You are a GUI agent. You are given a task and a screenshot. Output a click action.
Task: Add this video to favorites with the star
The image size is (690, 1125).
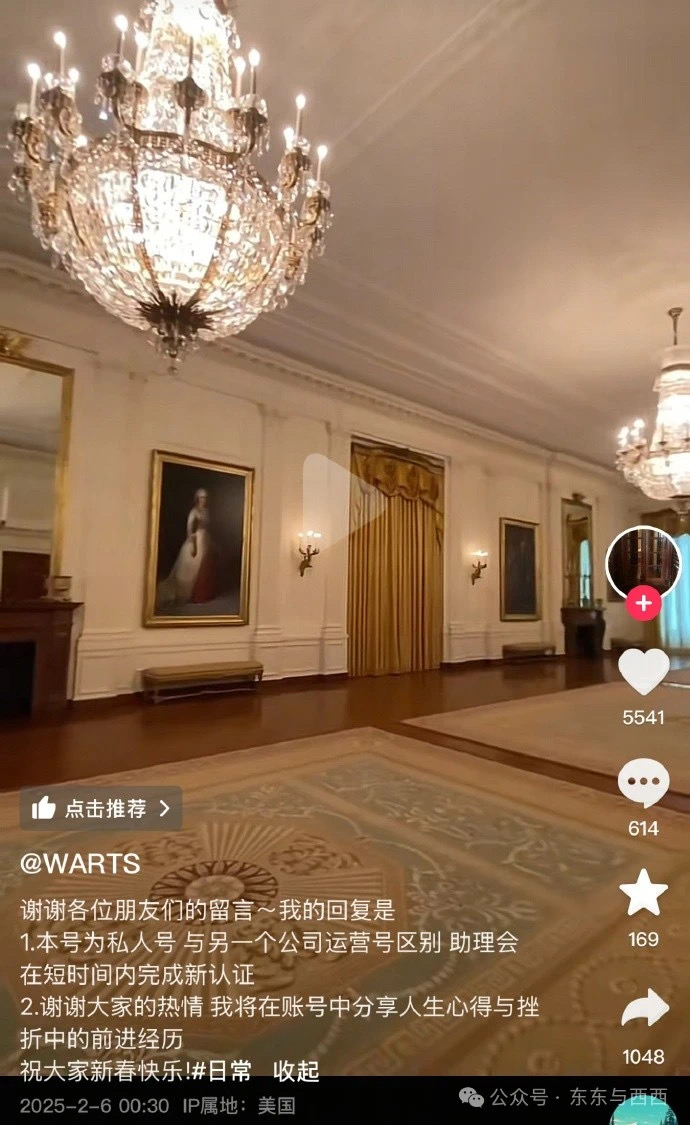coord(643,893)
